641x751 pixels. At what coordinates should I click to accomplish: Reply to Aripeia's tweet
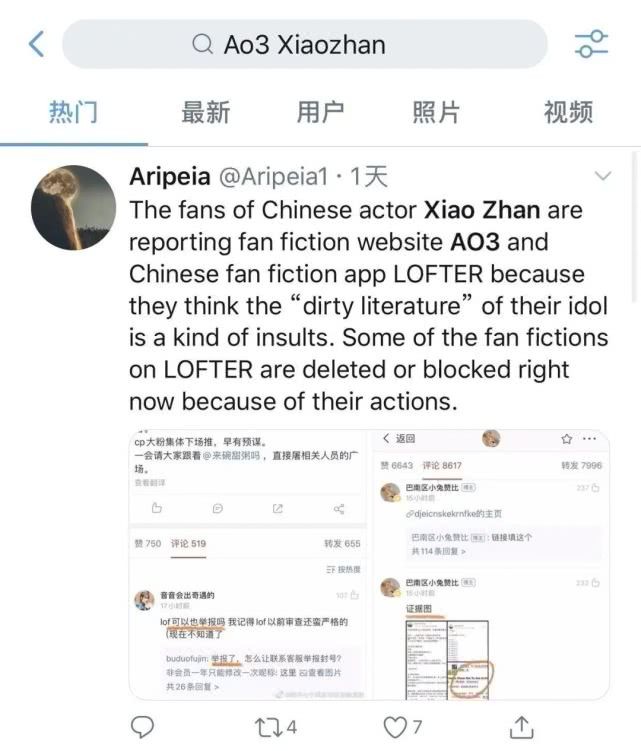click(x=144, y=726)
